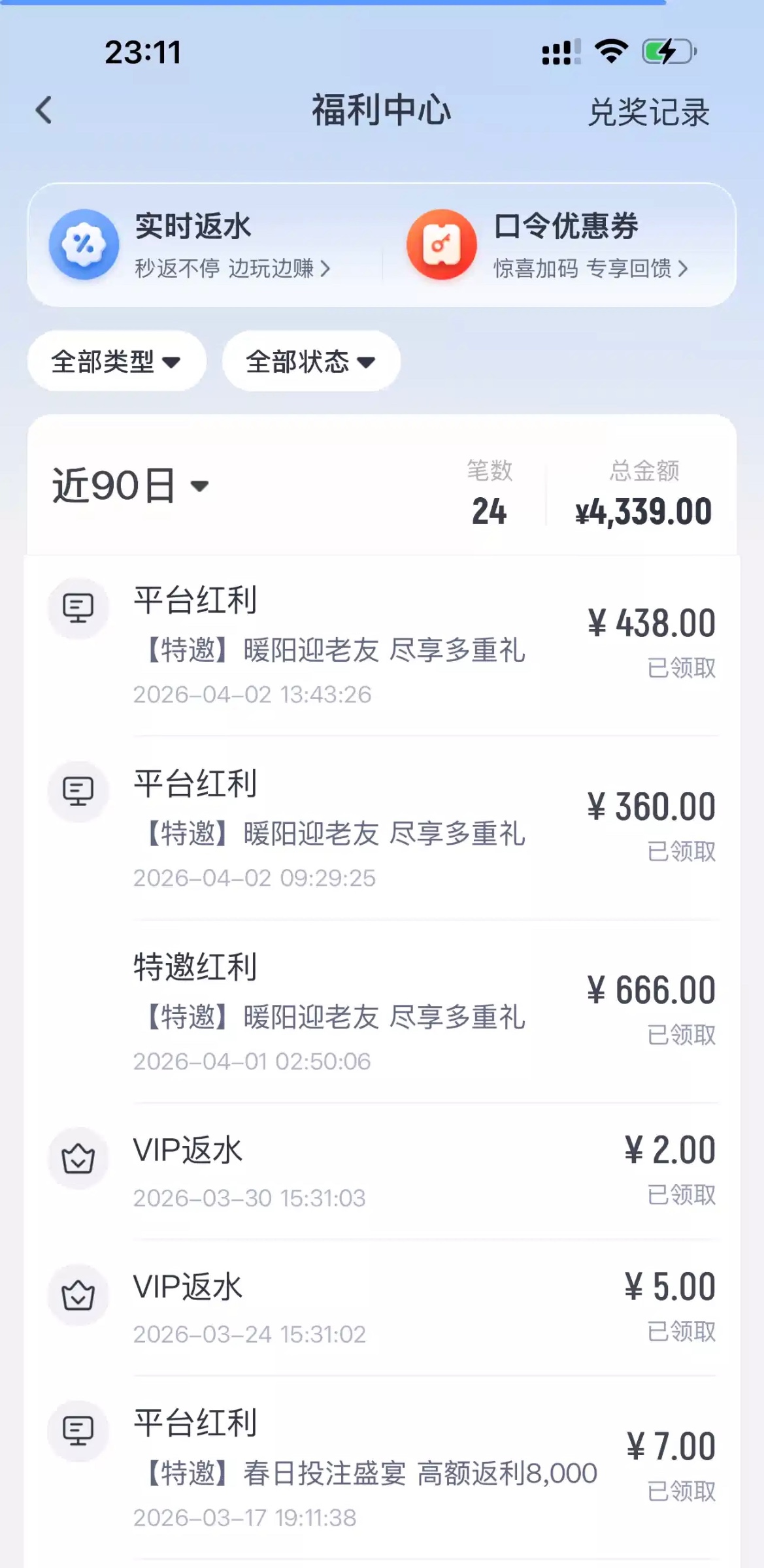Open 兑奖记录 prize redemption records
764x1568 pixels.
(648, 112)
